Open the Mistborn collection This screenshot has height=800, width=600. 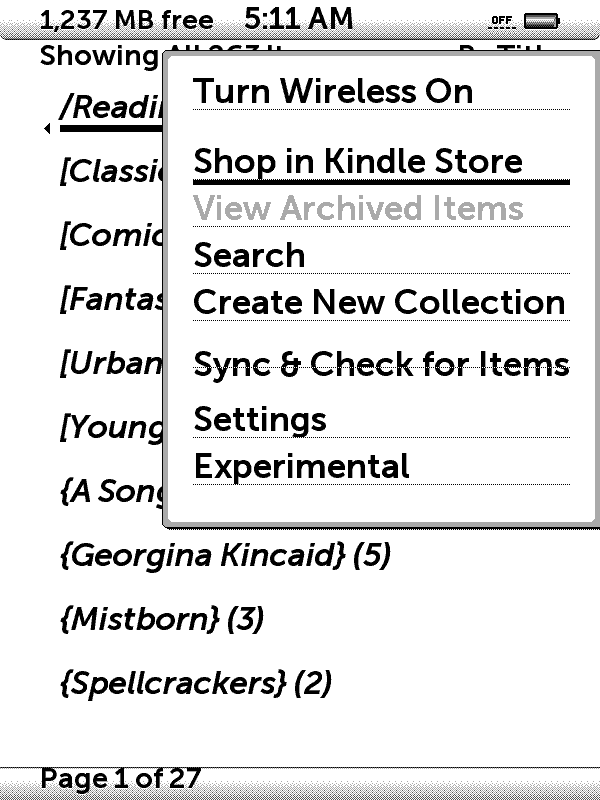[162, 619]
